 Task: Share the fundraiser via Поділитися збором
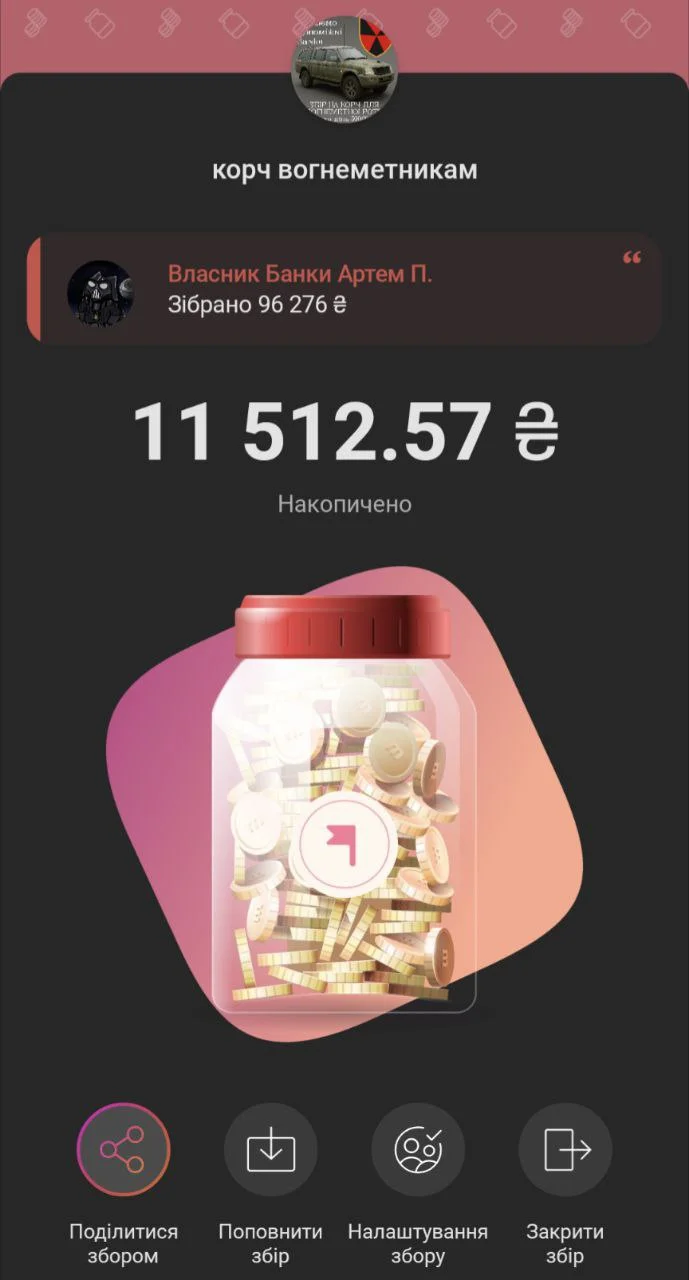click(123, 1149)
